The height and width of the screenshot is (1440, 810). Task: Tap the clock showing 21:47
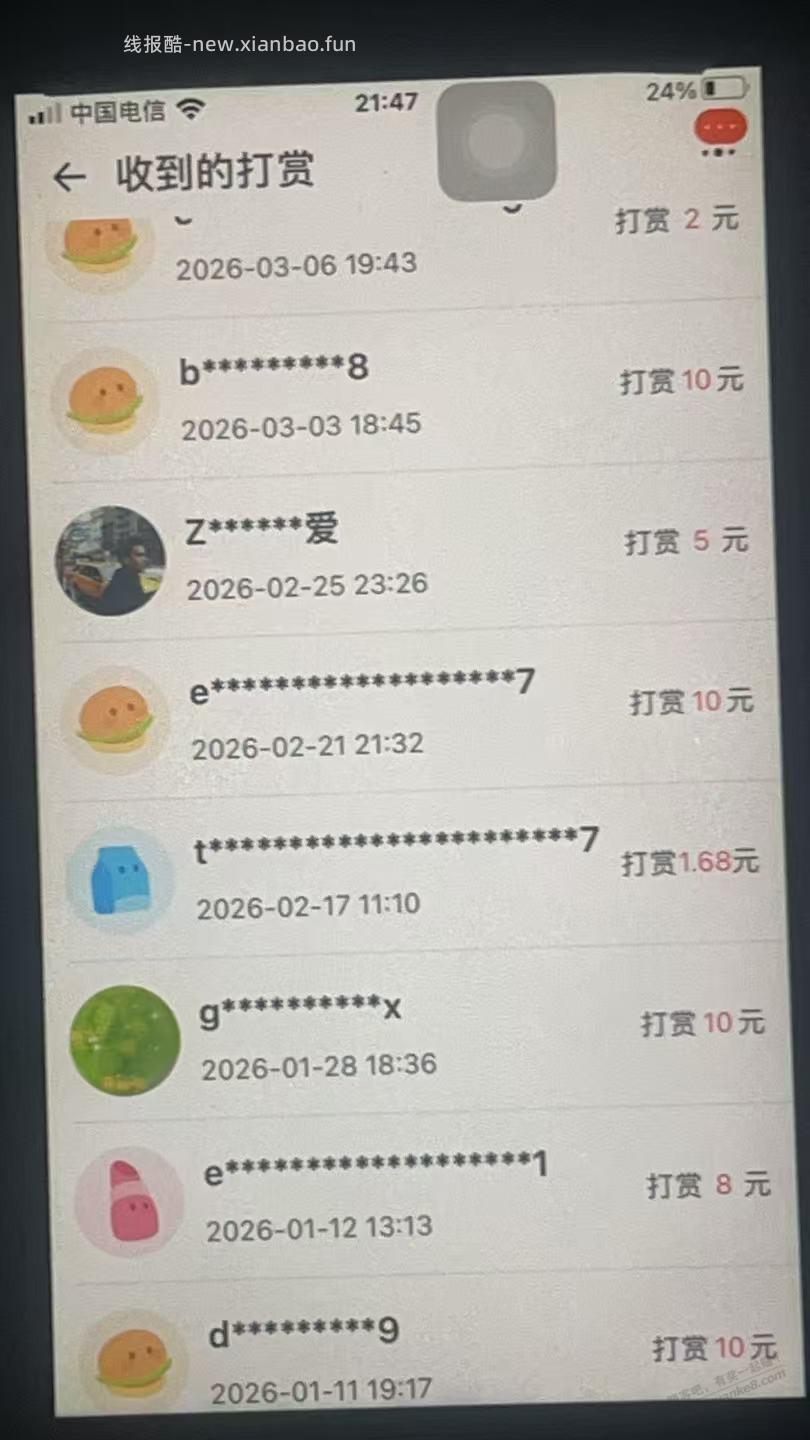point(389,100)
